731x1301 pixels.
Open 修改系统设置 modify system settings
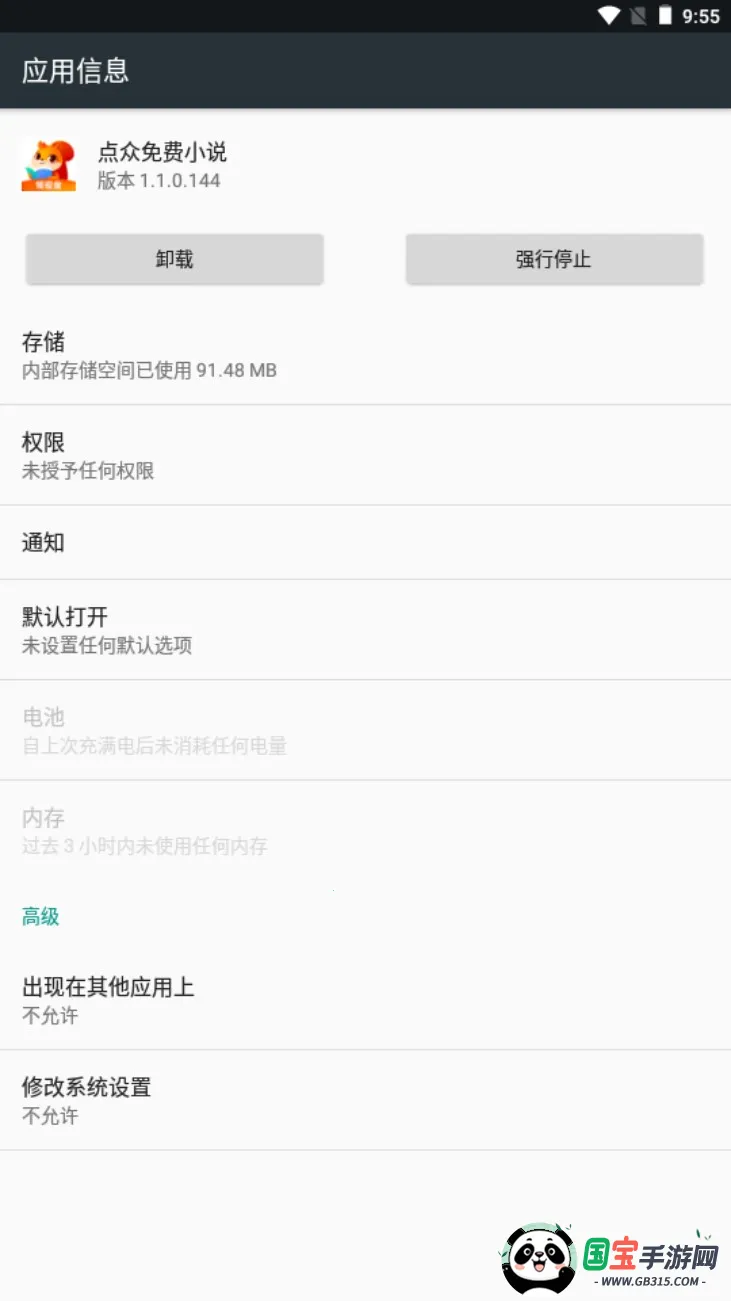coord(365,1100)
